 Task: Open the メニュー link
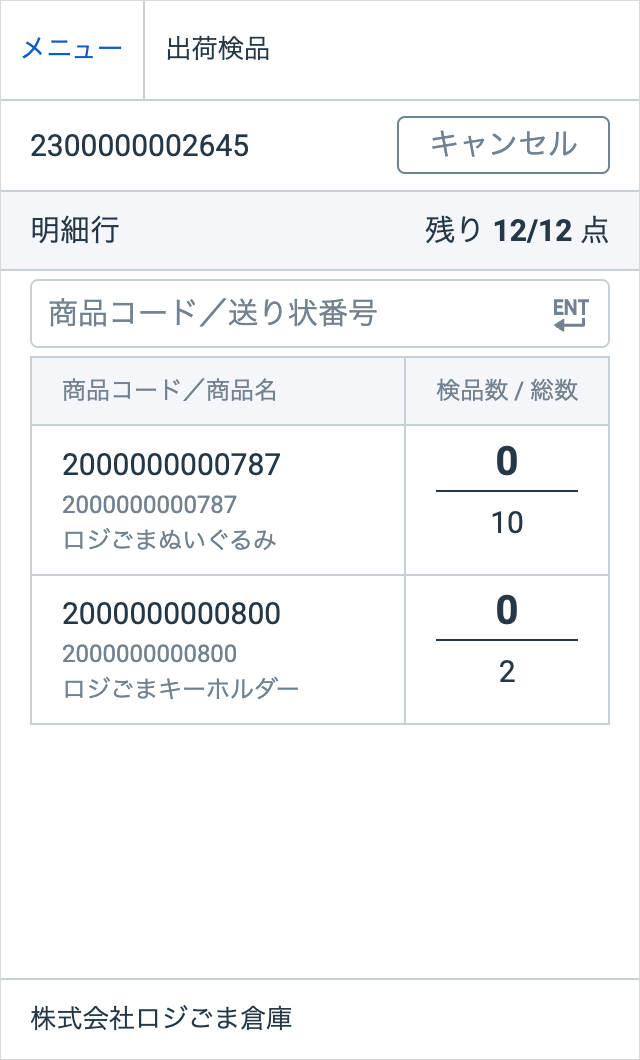coord(72,50)
